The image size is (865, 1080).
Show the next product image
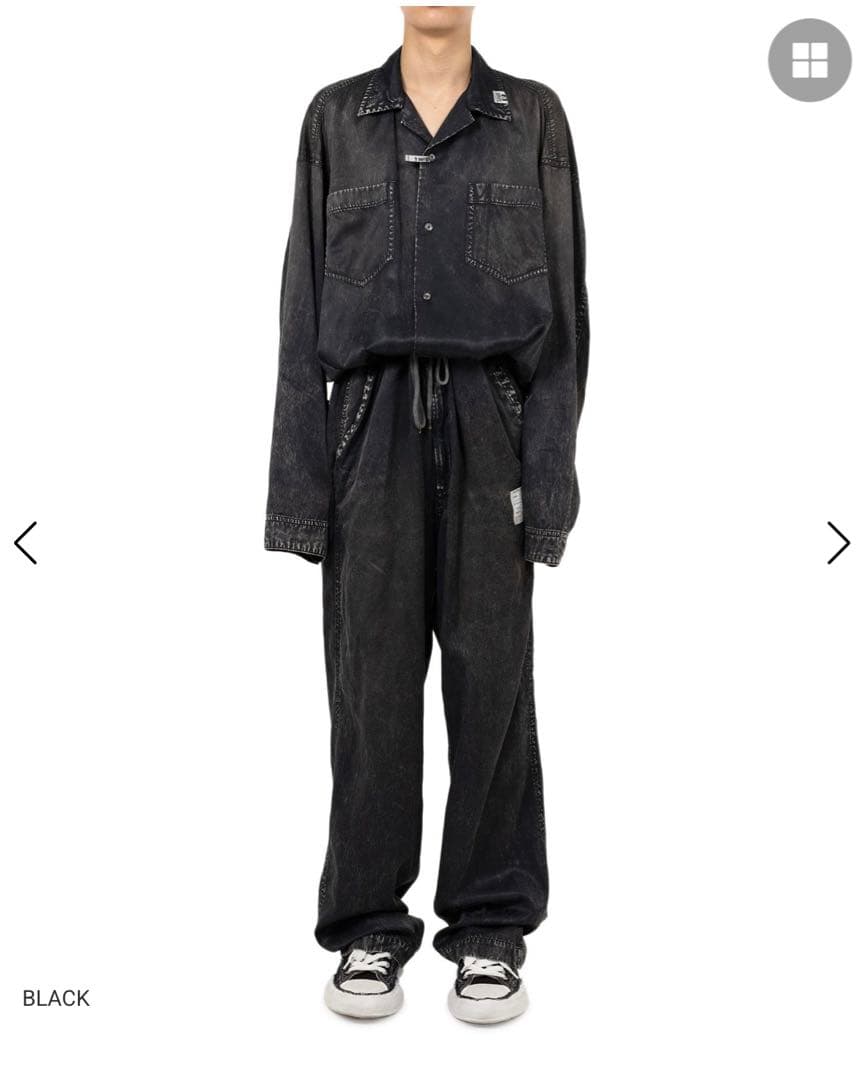tap(838, 543)
